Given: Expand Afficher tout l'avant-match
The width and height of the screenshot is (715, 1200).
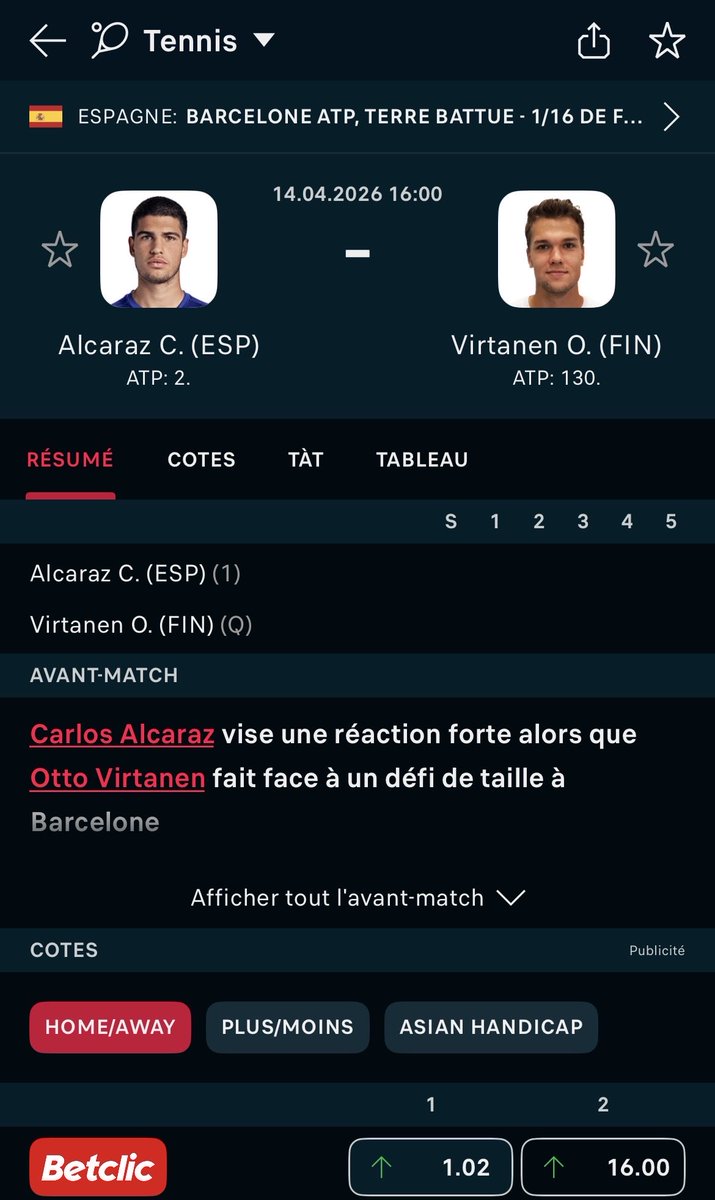Looking at the screenshot, I should 357,898.
